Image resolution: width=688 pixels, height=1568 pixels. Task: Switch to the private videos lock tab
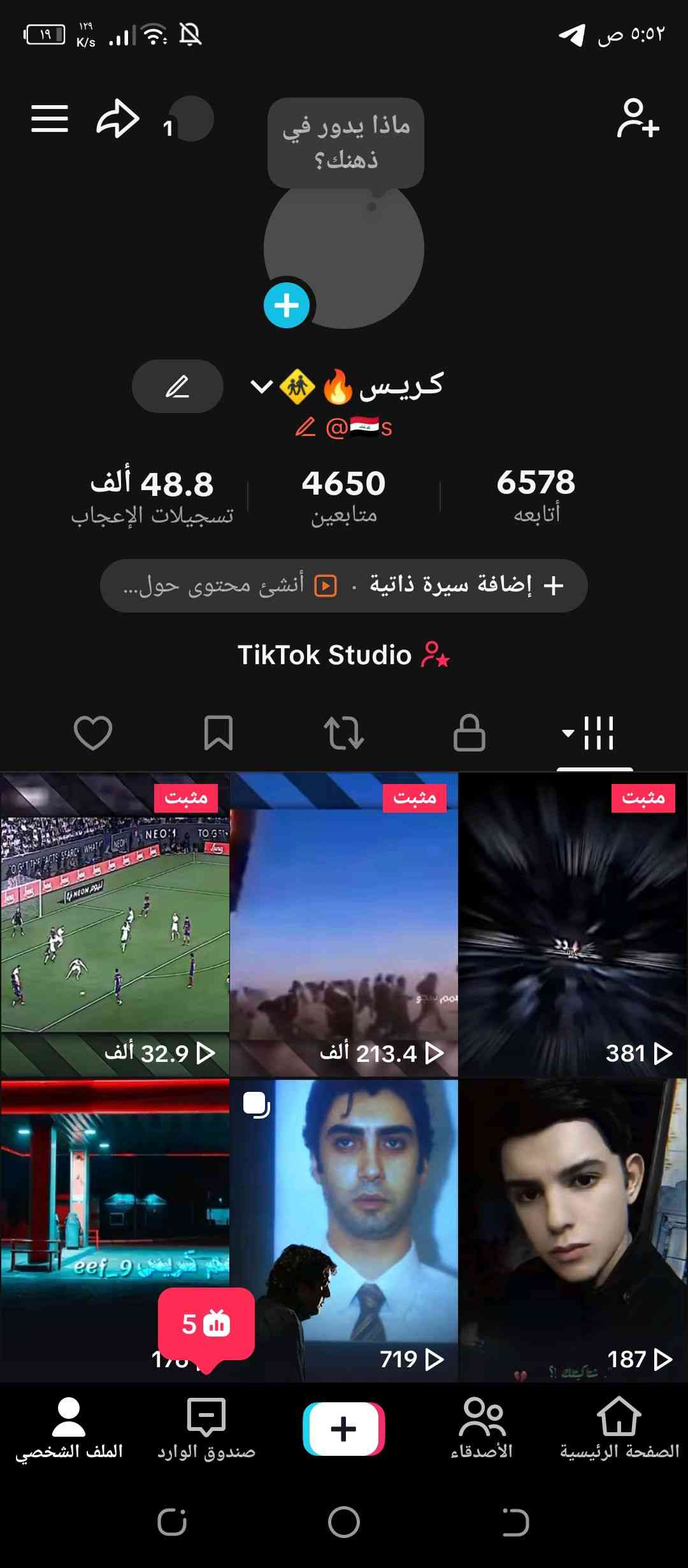(x=469, y=733)
